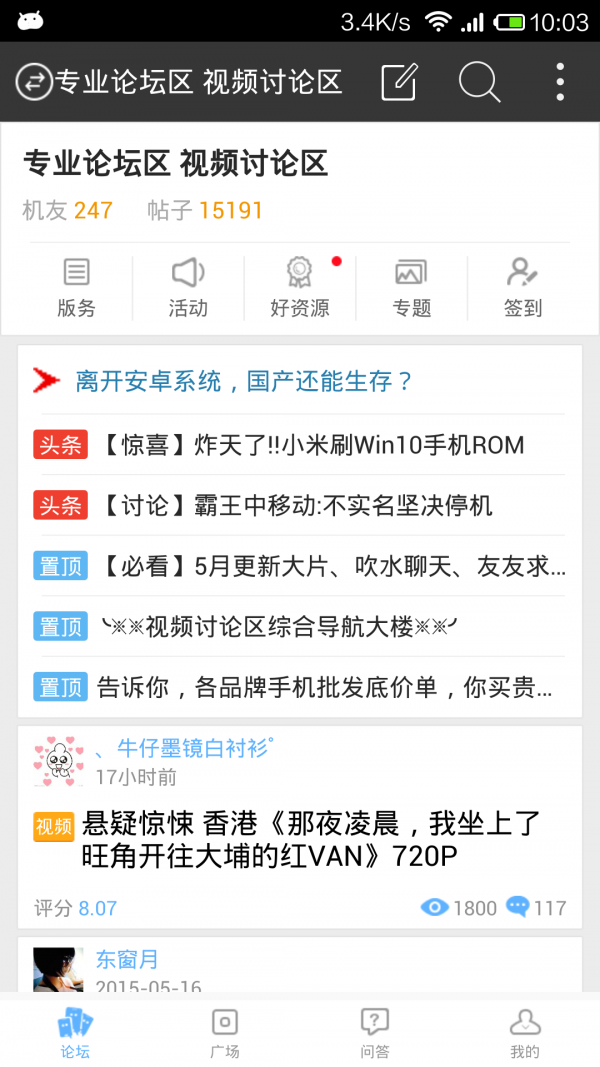Open the 视频讨论区综合导航大楼 pinned post
This screenshot has height=1067, width=600.
(x=280, y=627)
